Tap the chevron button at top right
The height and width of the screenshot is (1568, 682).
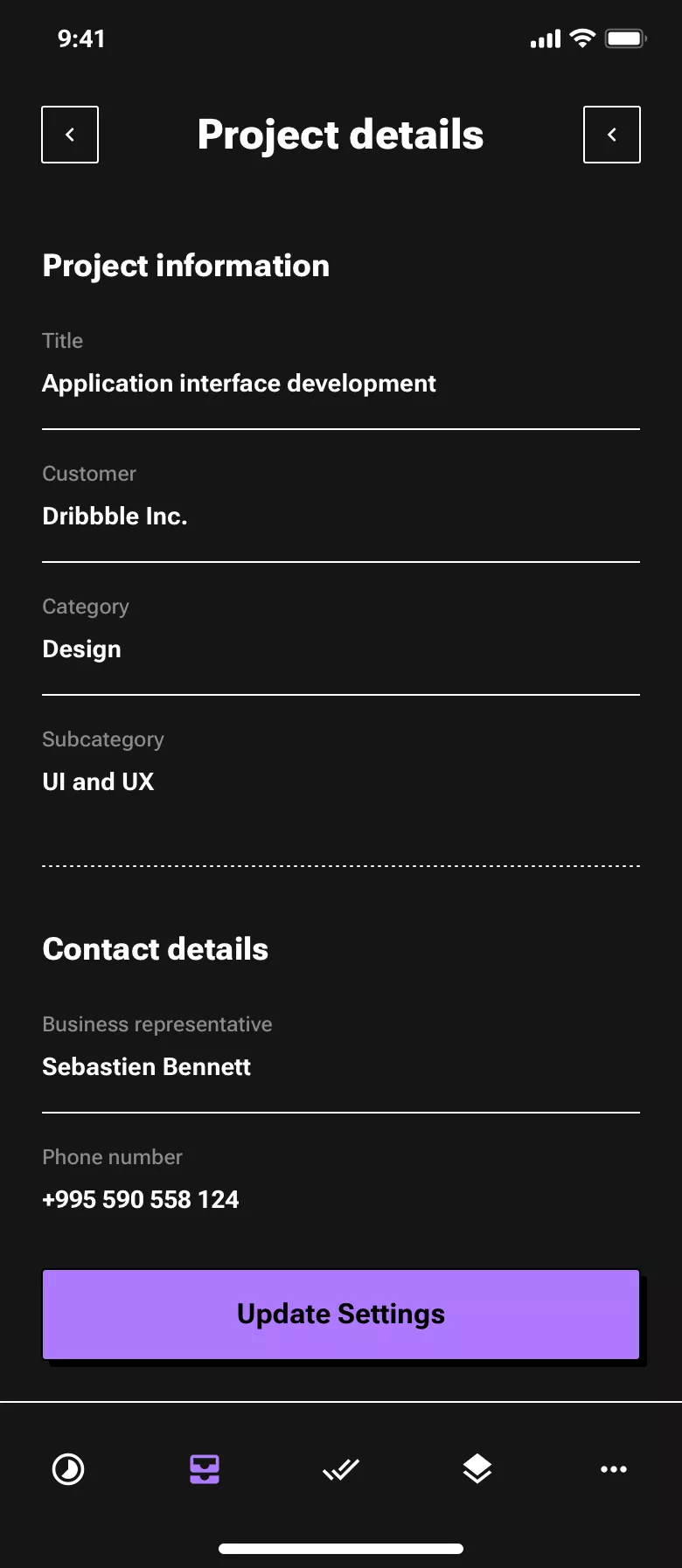(x=611, y=134)
